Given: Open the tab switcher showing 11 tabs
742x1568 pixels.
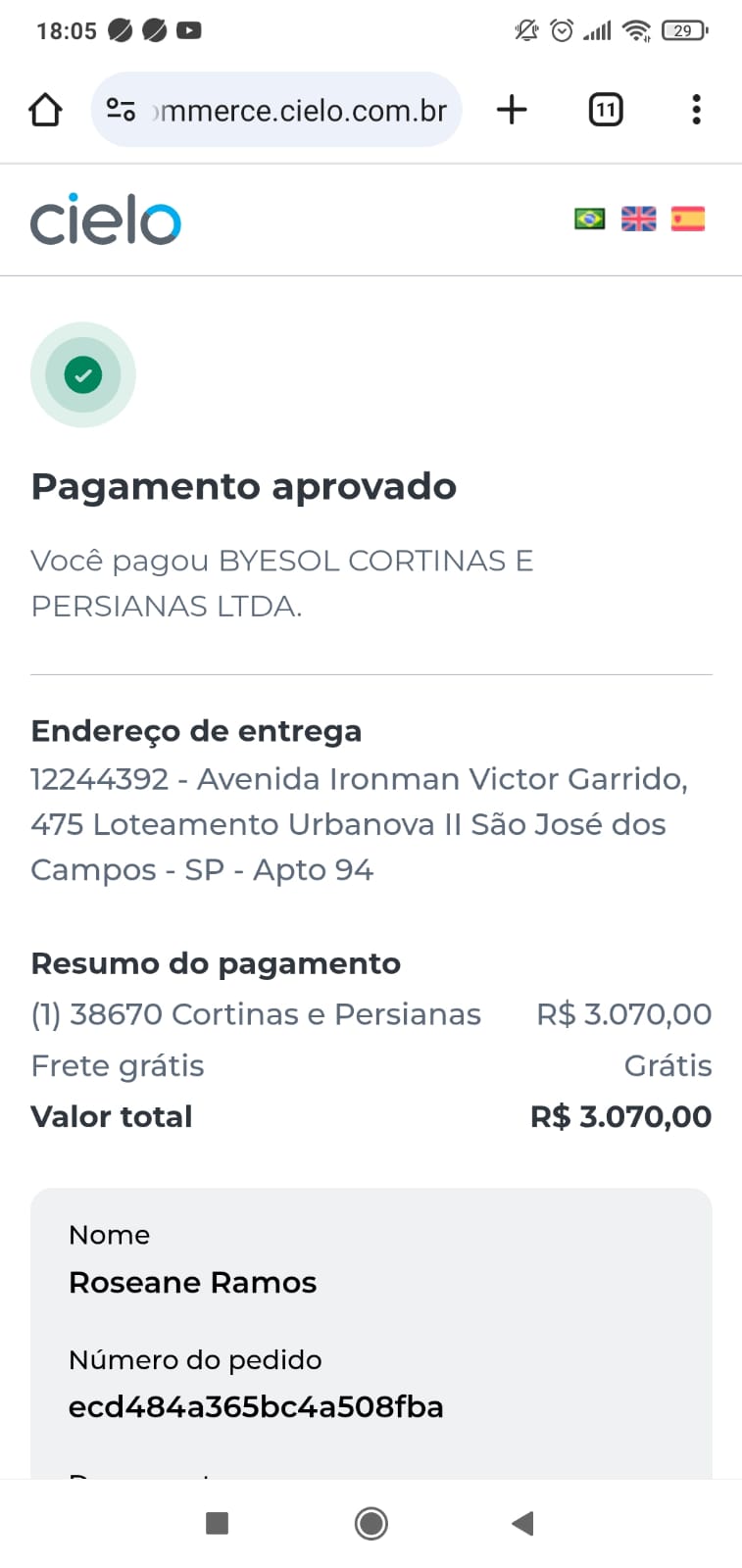Looking at the screenshot, I should click(x=606, y=110).
